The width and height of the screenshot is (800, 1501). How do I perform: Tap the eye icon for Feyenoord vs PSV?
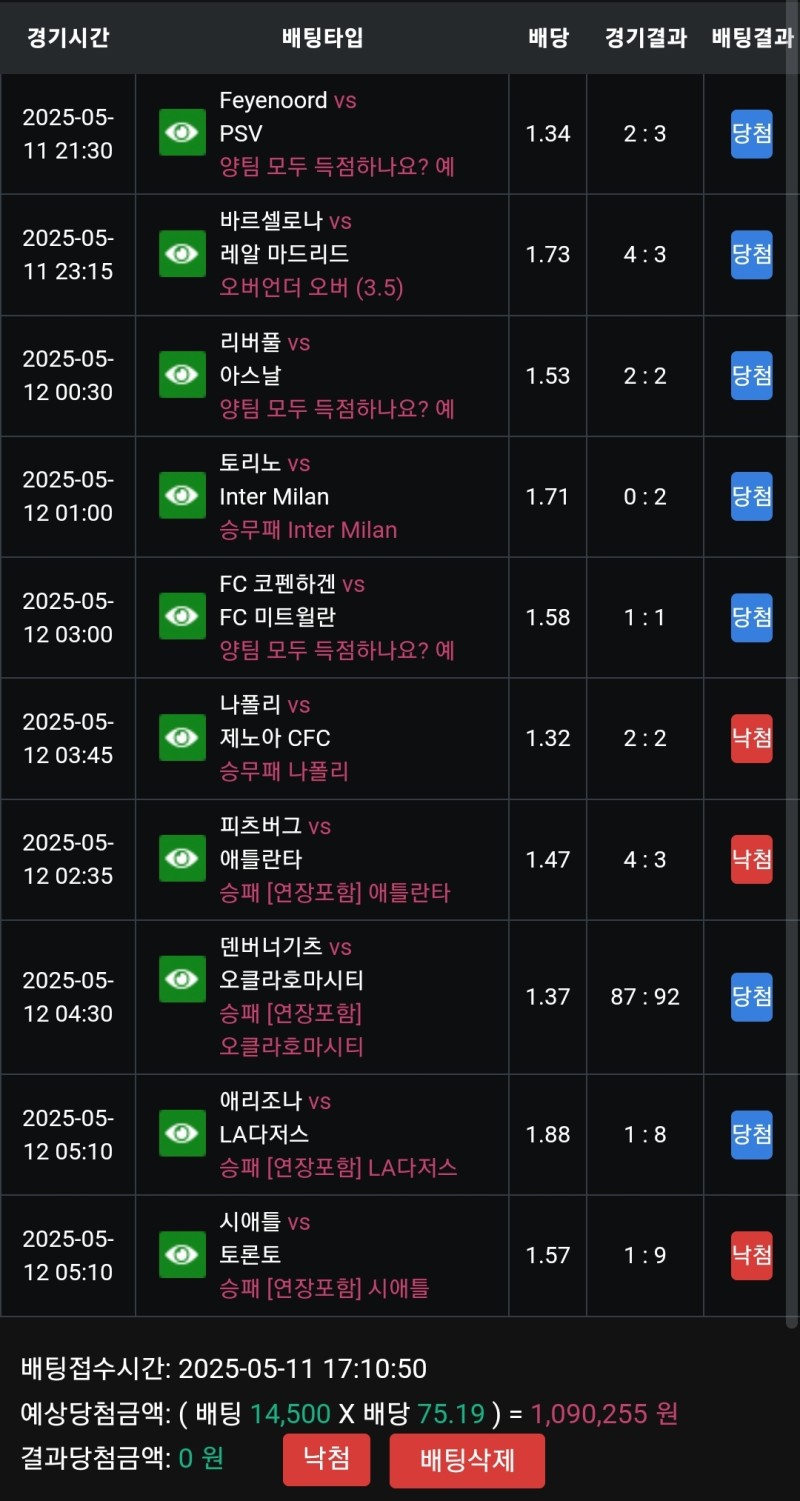click(182, 133)
